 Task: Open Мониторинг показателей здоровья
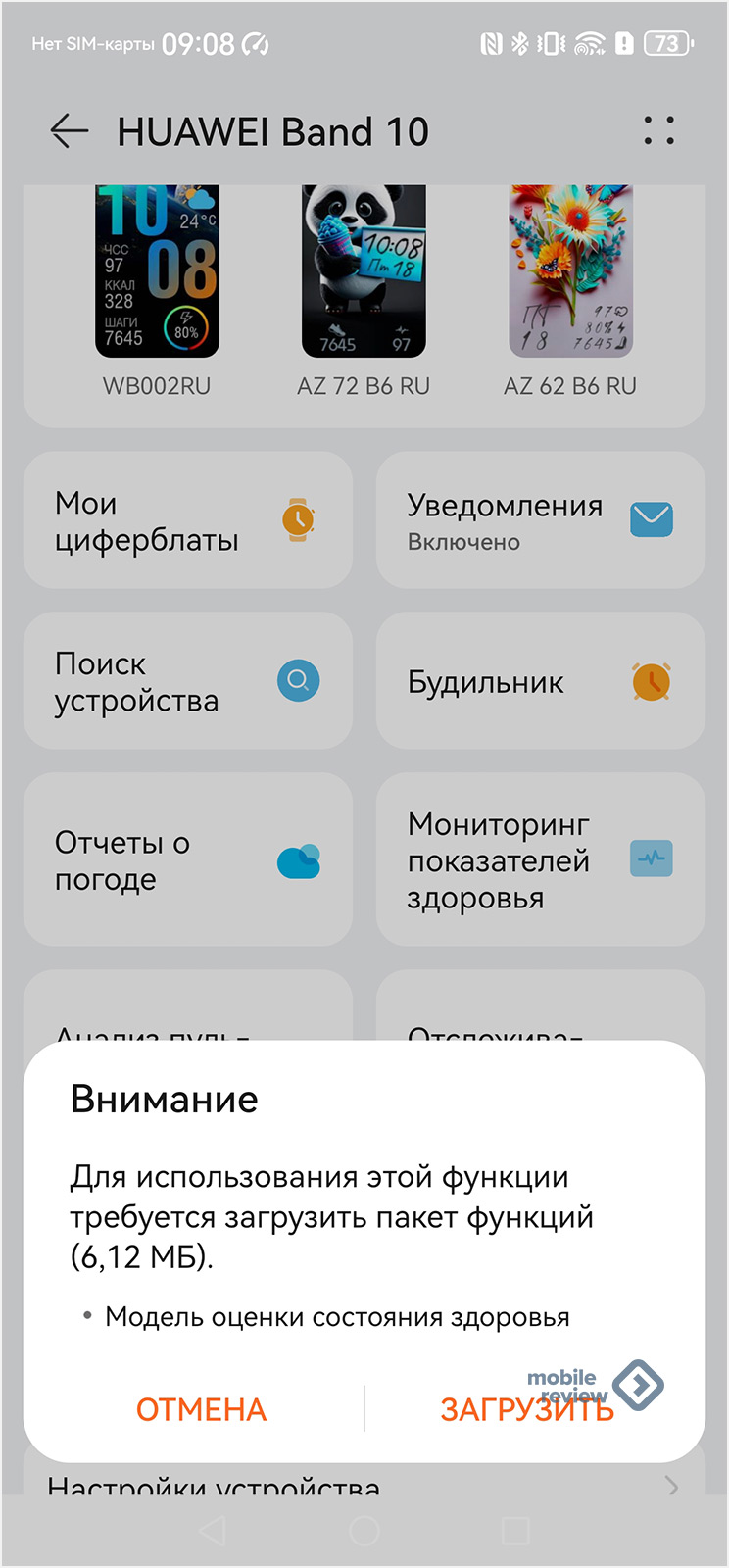541,859
